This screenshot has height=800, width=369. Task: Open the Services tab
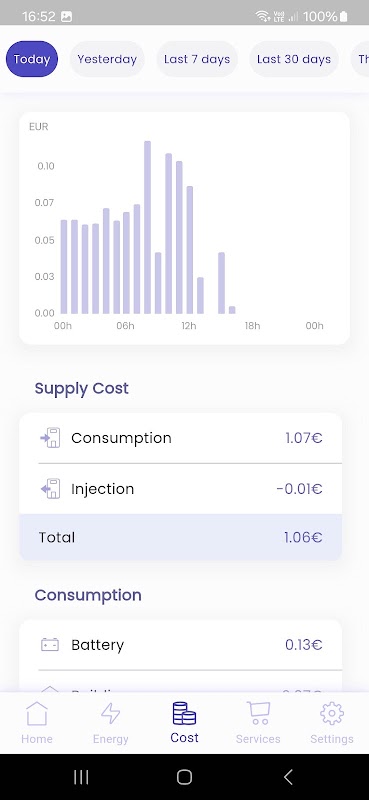pos(258,722)
